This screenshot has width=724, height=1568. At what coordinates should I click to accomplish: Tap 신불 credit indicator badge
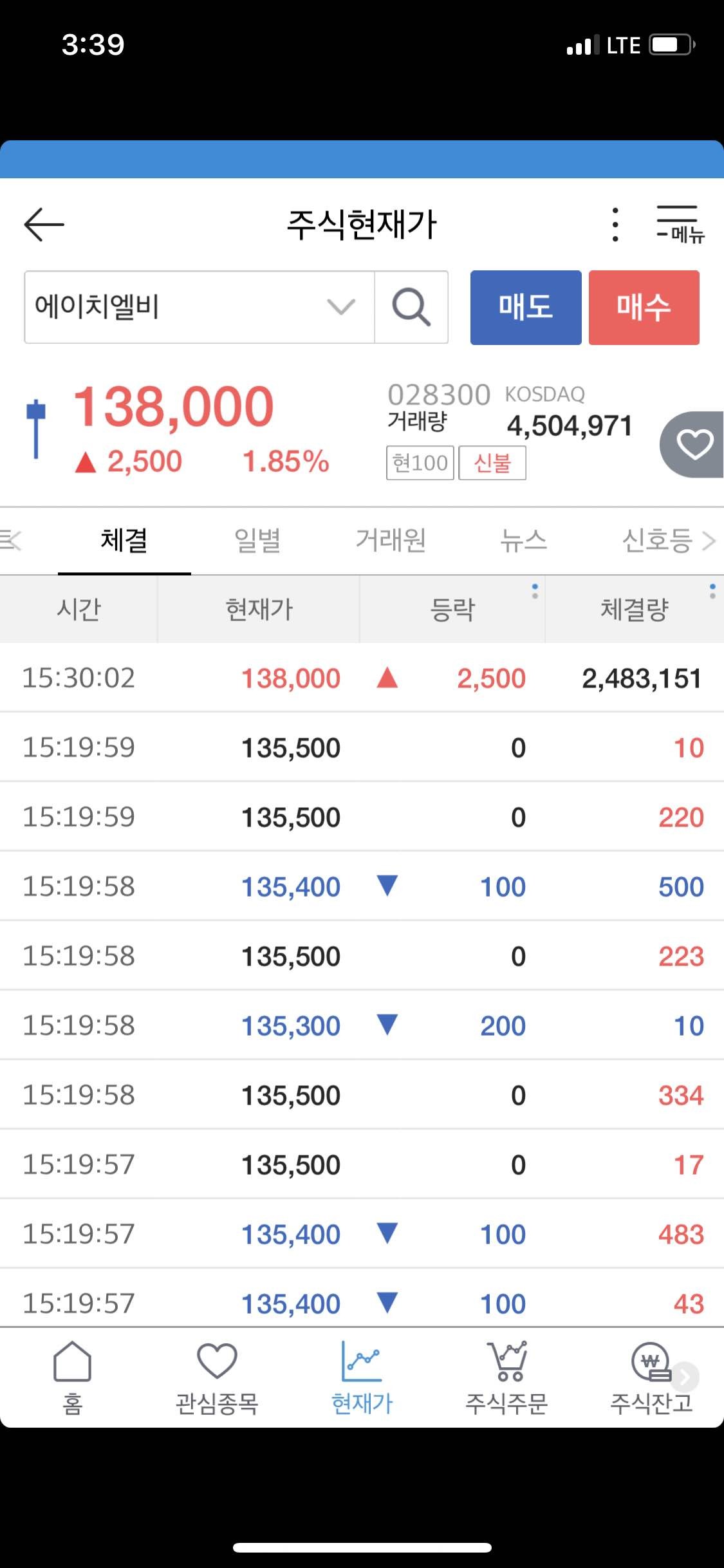(x=492, y=462)
